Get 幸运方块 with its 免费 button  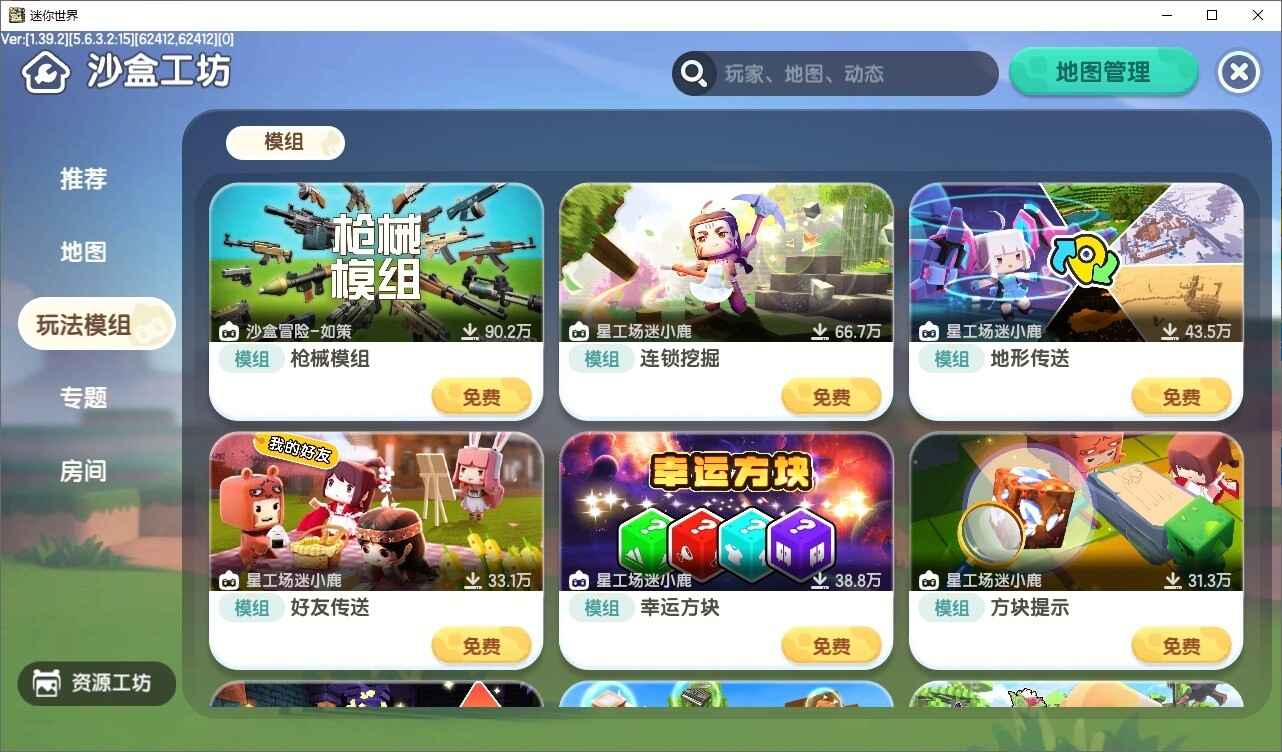pos(831,646)
